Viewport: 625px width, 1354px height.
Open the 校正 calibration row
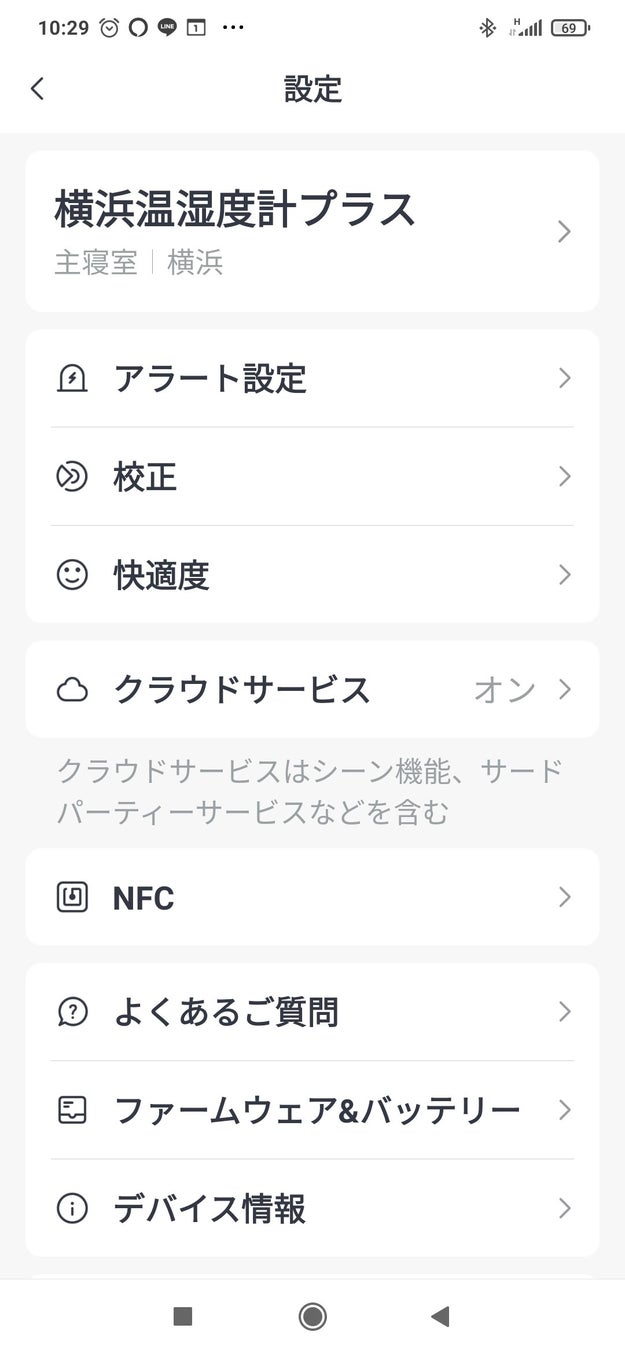[x=312, y=476]
